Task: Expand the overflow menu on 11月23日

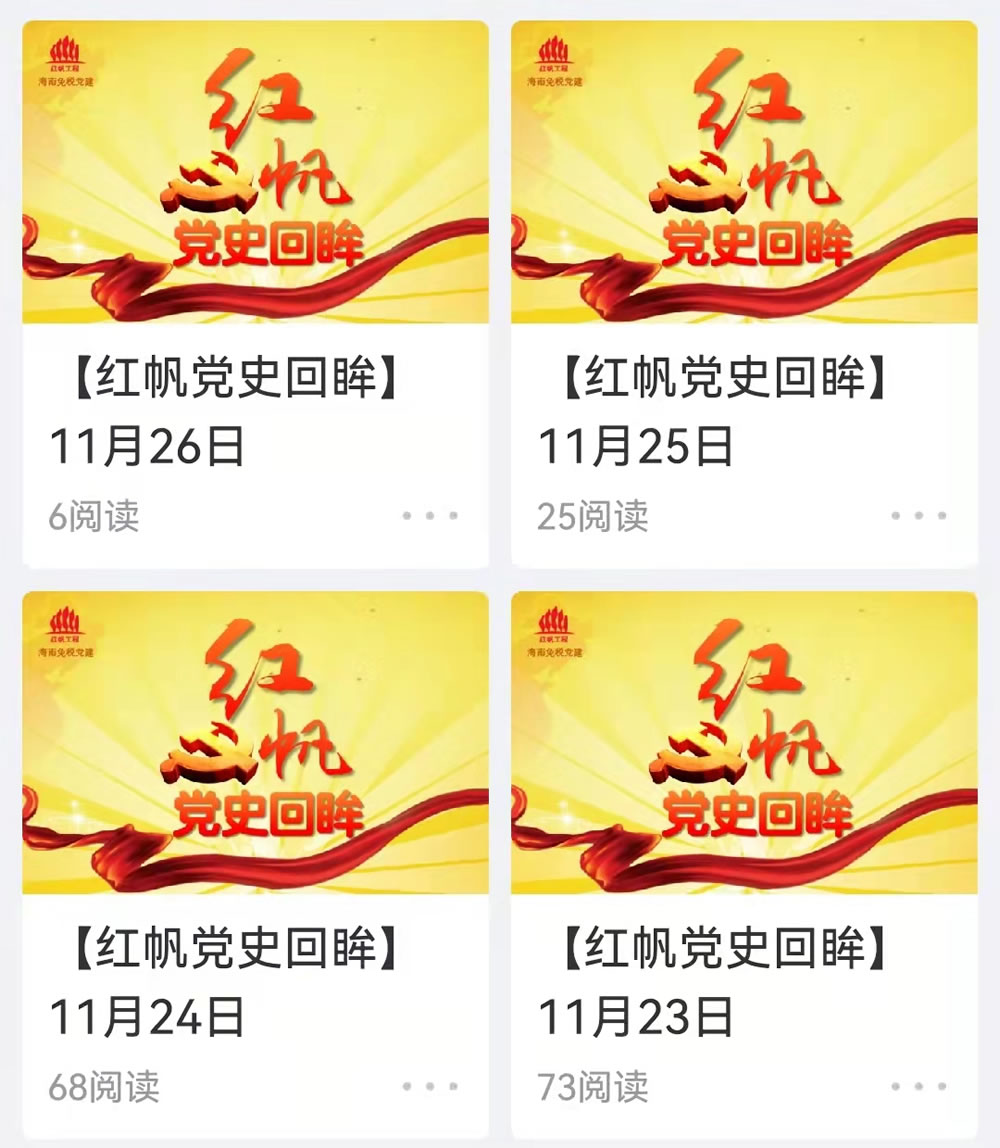Action: [x=919, y=1086]
